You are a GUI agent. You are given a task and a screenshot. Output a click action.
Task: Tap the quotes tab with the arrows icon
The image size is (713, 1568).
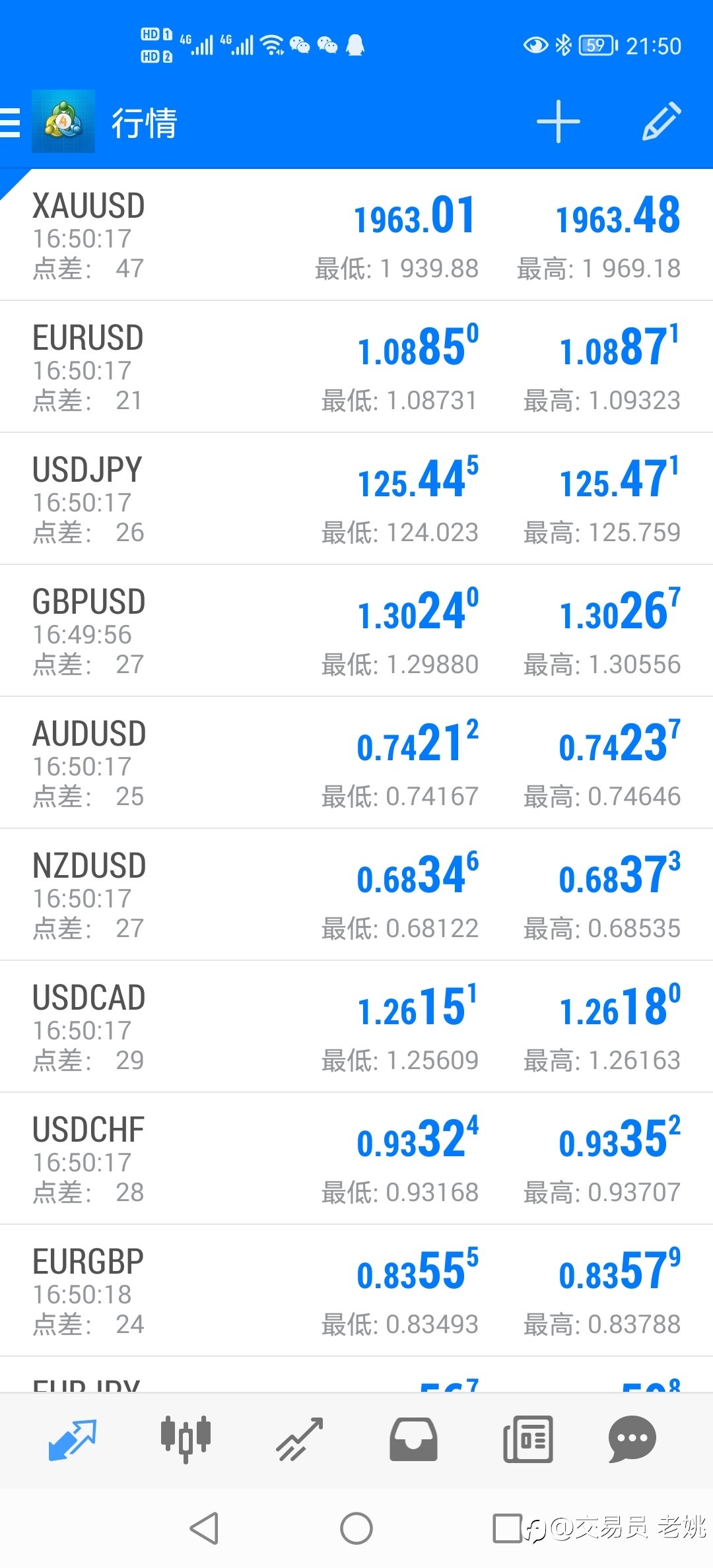click(73, 1439)
